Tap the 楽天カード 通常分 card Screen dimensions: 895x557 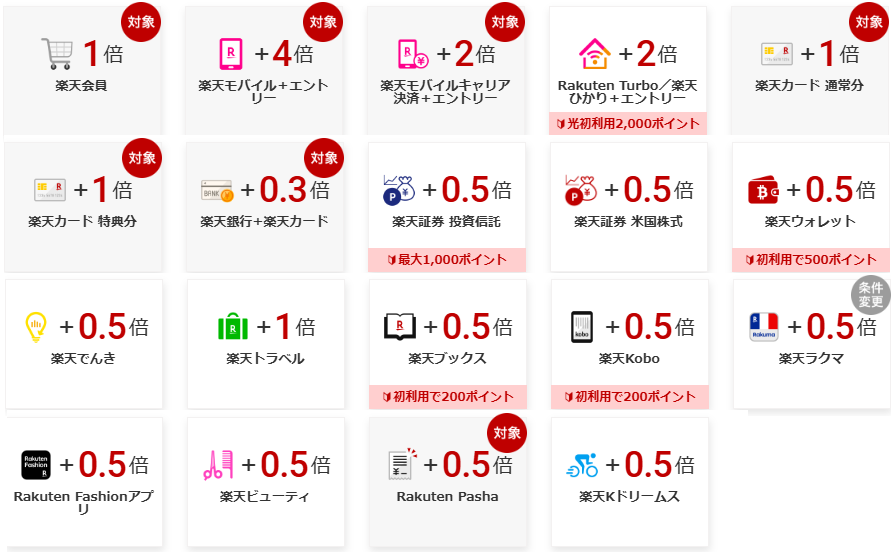pos(810,70)
